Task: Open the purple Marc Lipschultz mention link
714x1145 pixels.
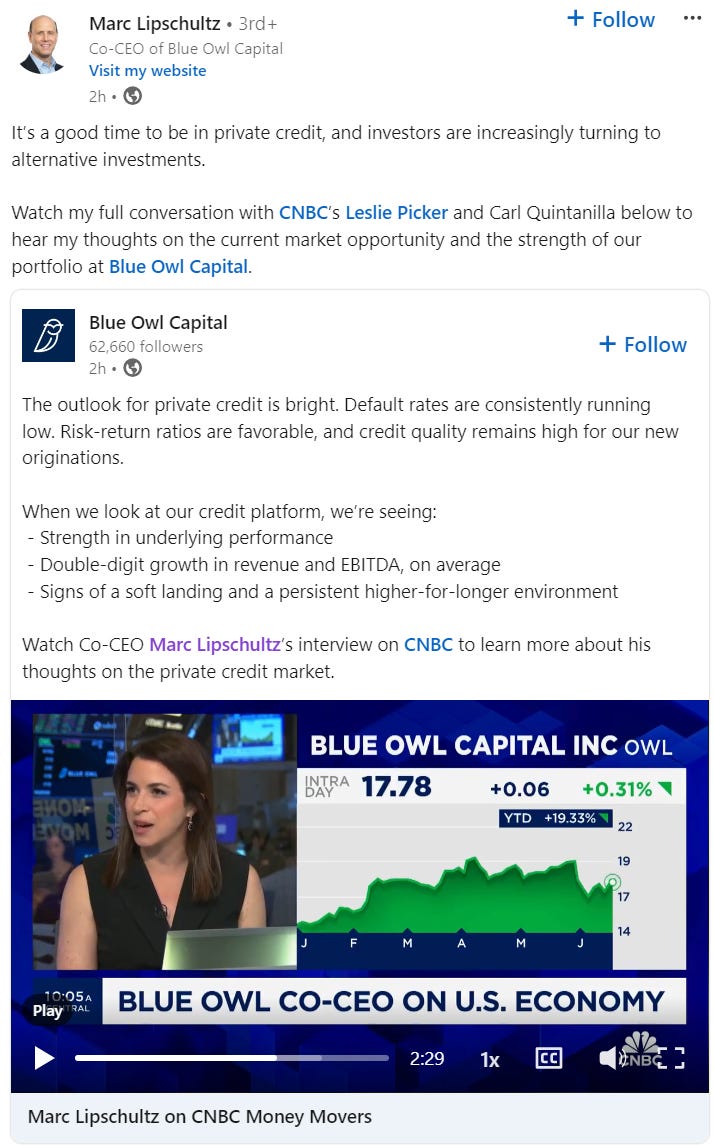Action: point(215,645)
